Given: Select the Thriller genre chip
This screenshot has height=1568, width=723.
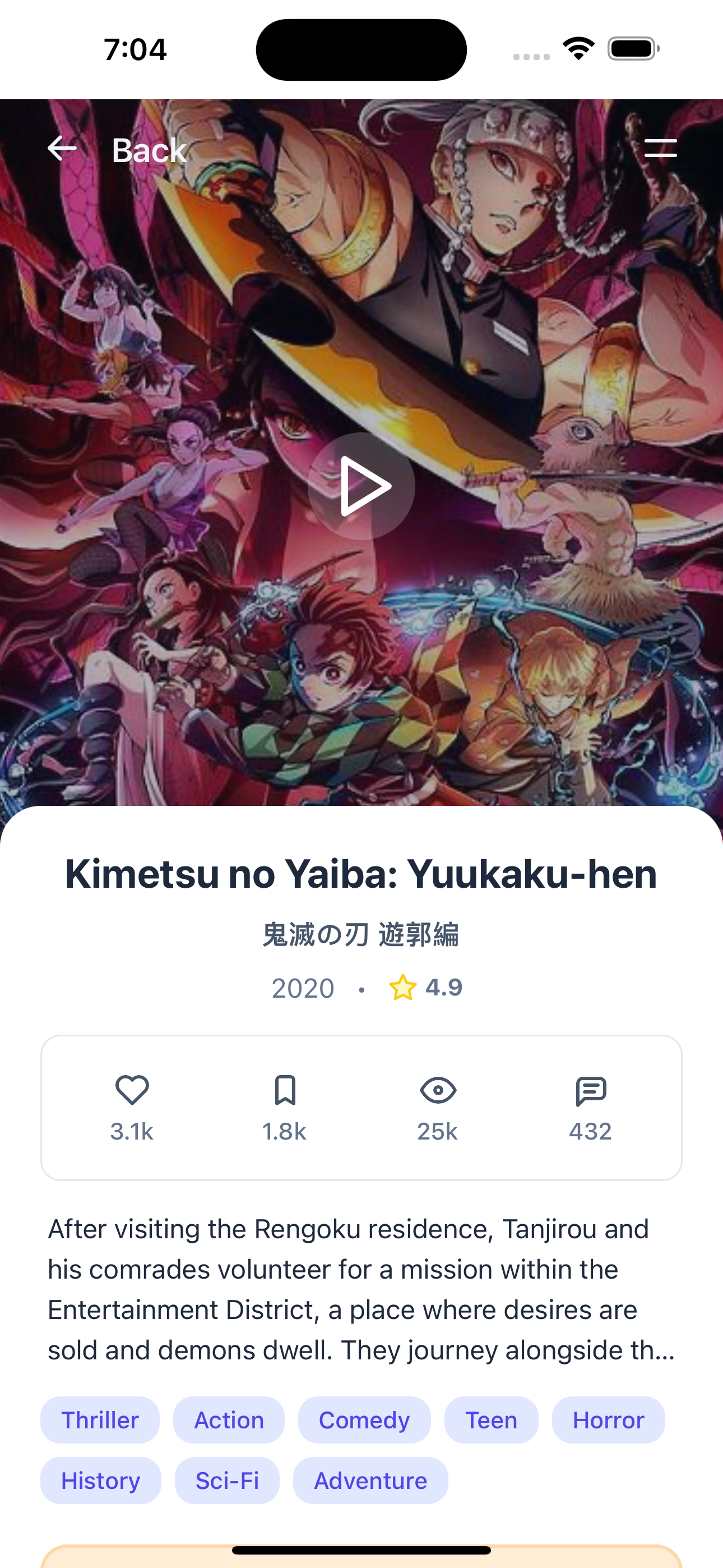Looking at the screenshot, I should click(100, 1420).
